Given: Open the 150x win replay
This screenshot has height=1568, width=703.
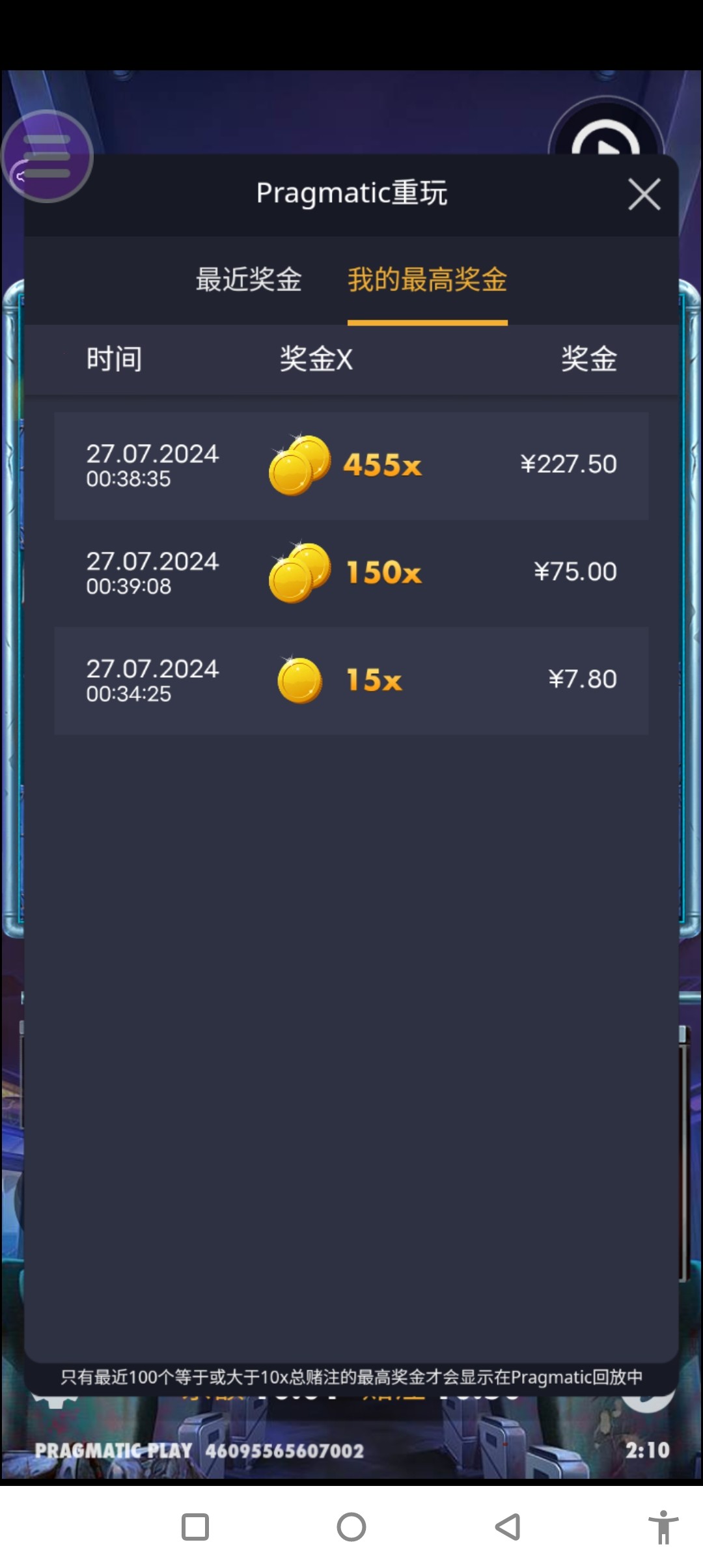Looking at the screenshot, I should pyautogui.click(x=351, y=573).
